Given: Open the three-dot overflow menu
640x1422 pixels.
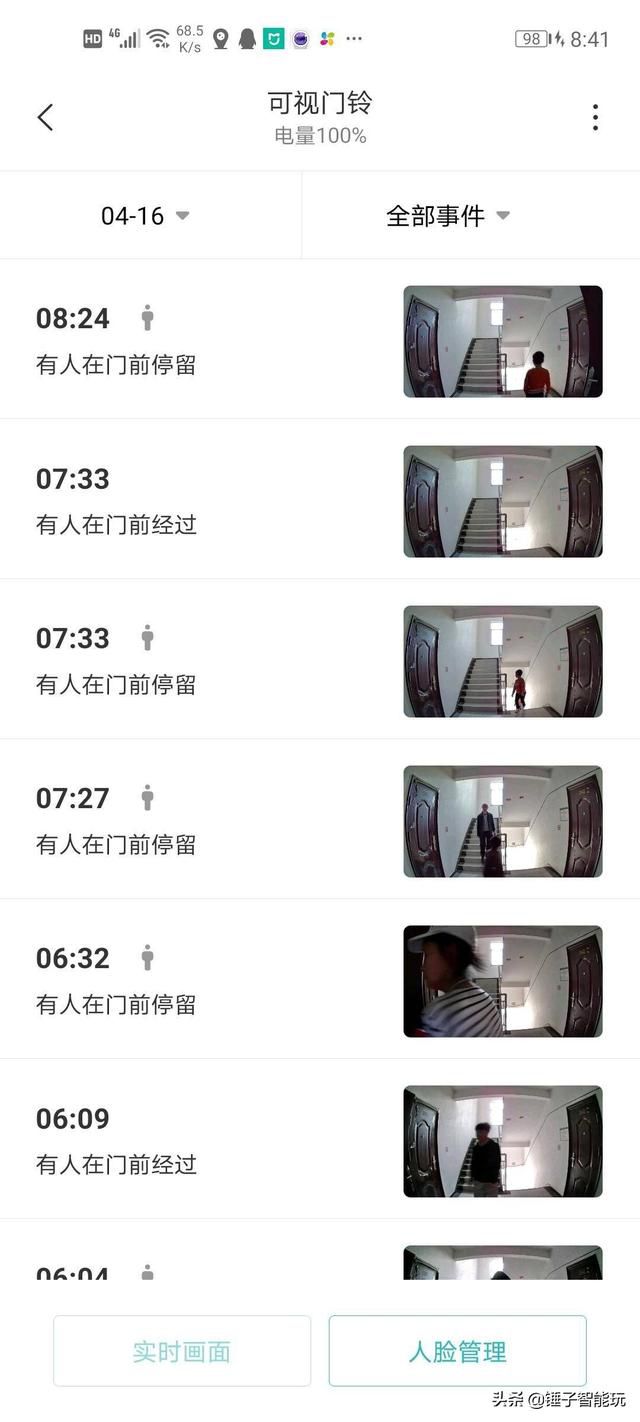Looking at the screenshot, I should pos(595,118).
